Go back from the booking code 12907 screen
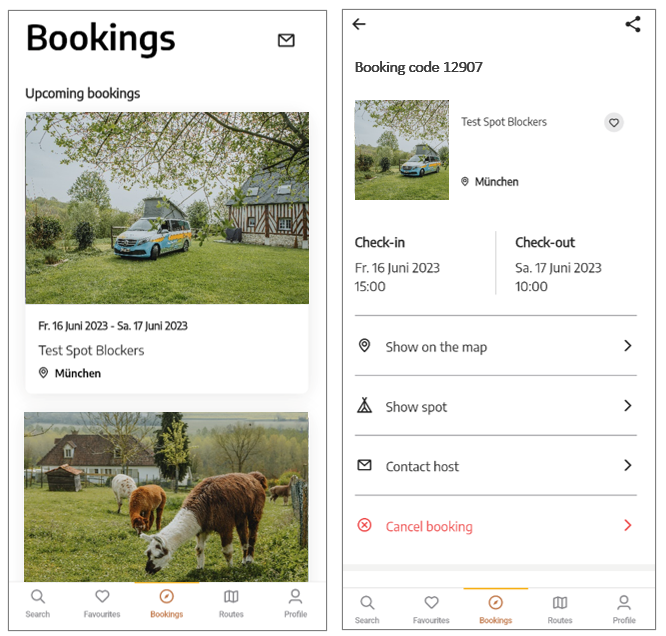This screenshot has height=636, width=666. click(x=359, y=25)
